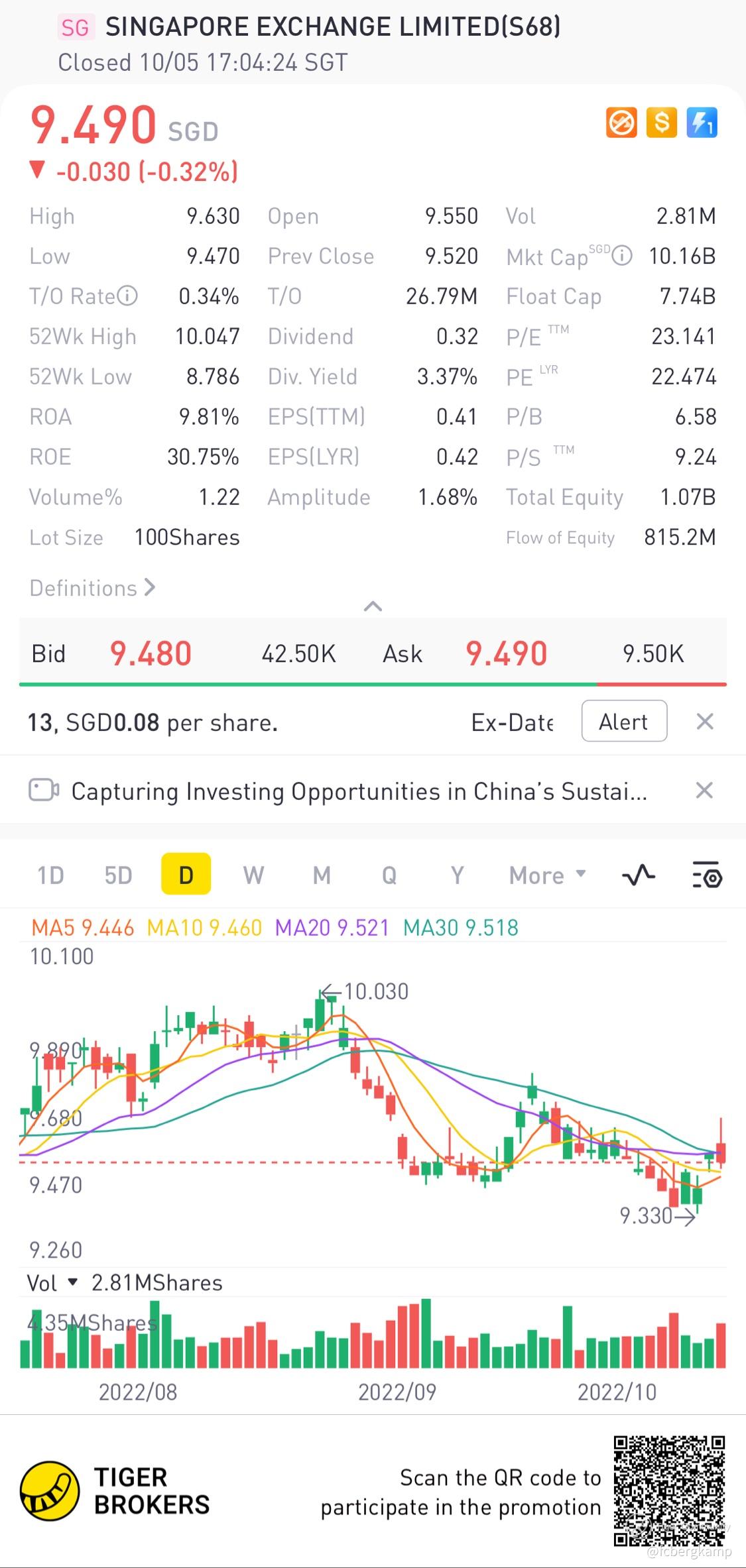Switch chart to the W weekly view
The height and width of the screenshot is (1568, 746).
(x=253, y=875)
